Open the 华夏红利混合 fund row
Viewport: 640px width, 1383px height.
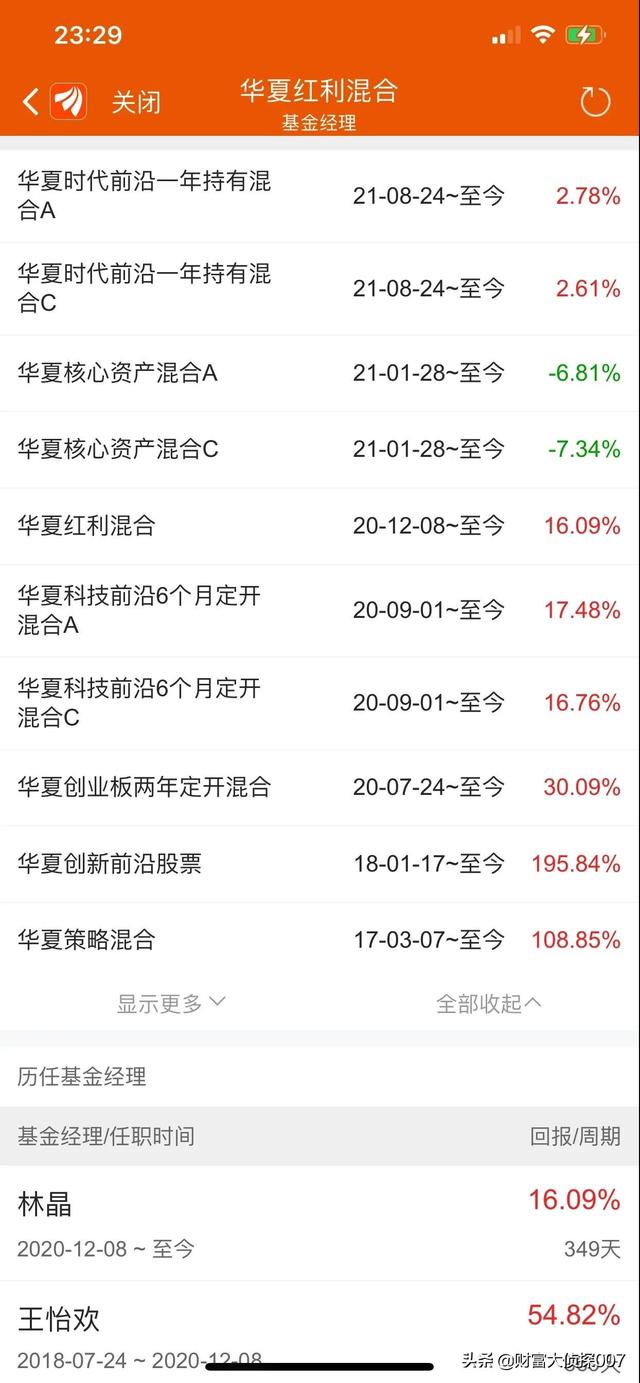pyautogui.click(x=320, y=526)
